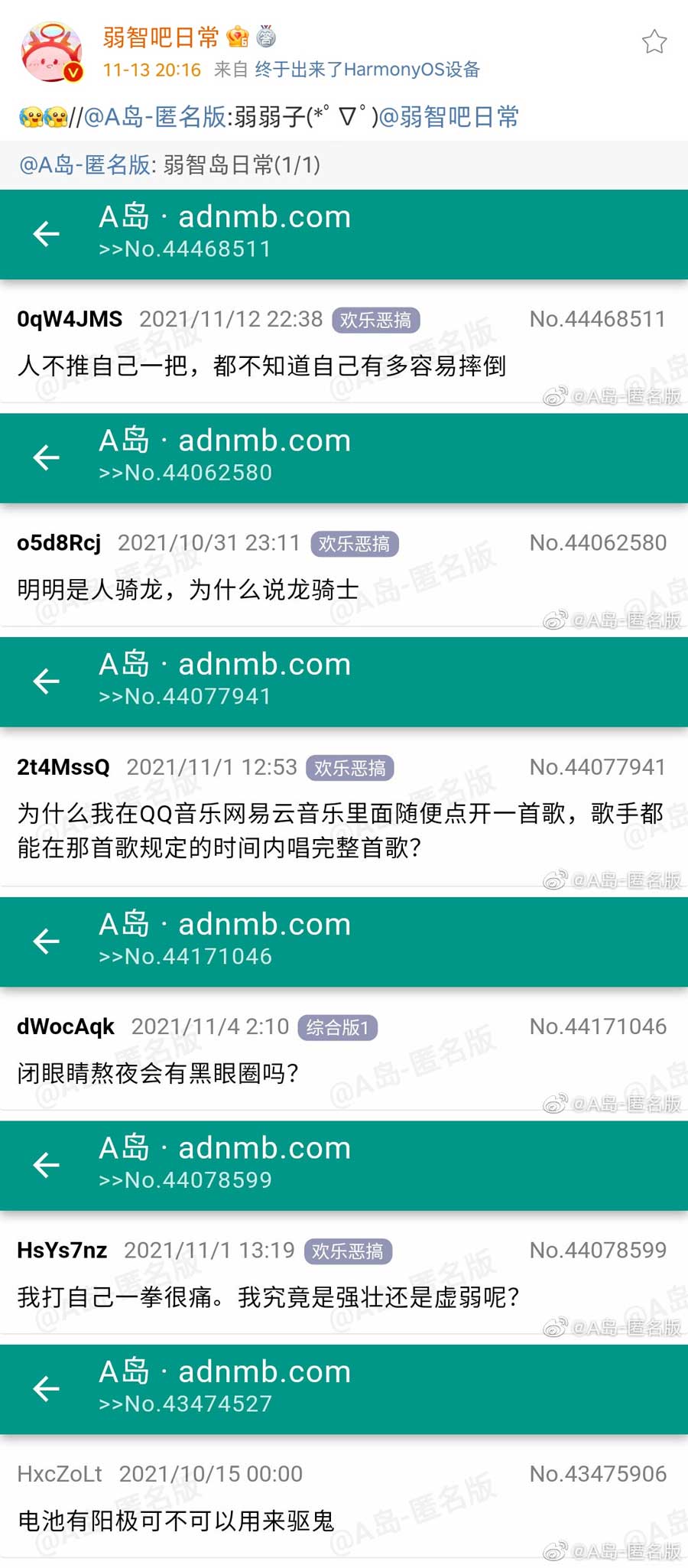Open @A岛-匿名版 in the original post 弱智岛日常
Screen dimensions: 688x1568
click(x=84, y=164)
